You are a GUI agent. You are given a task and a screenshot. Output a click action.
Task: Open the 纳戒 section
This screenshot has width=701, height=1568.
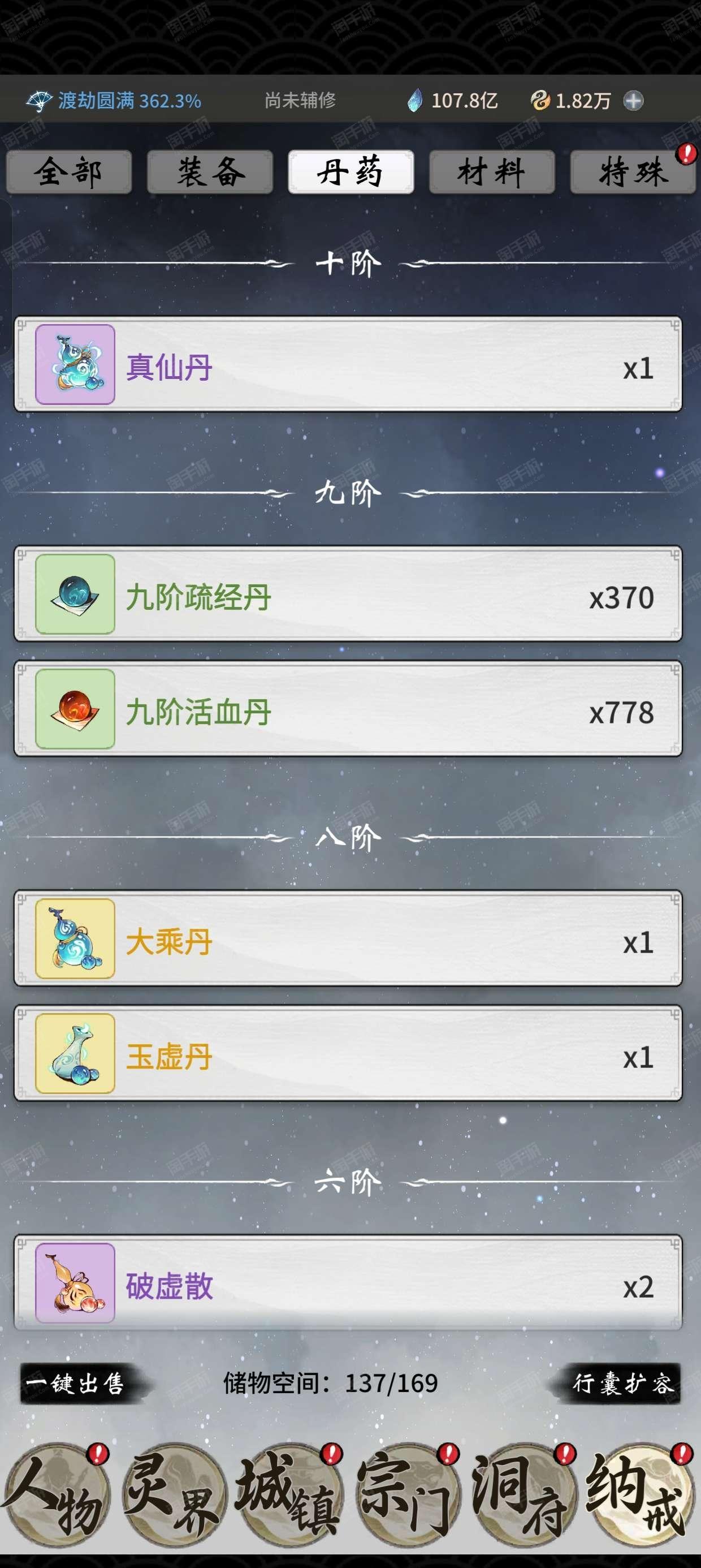click(640, 1496)
